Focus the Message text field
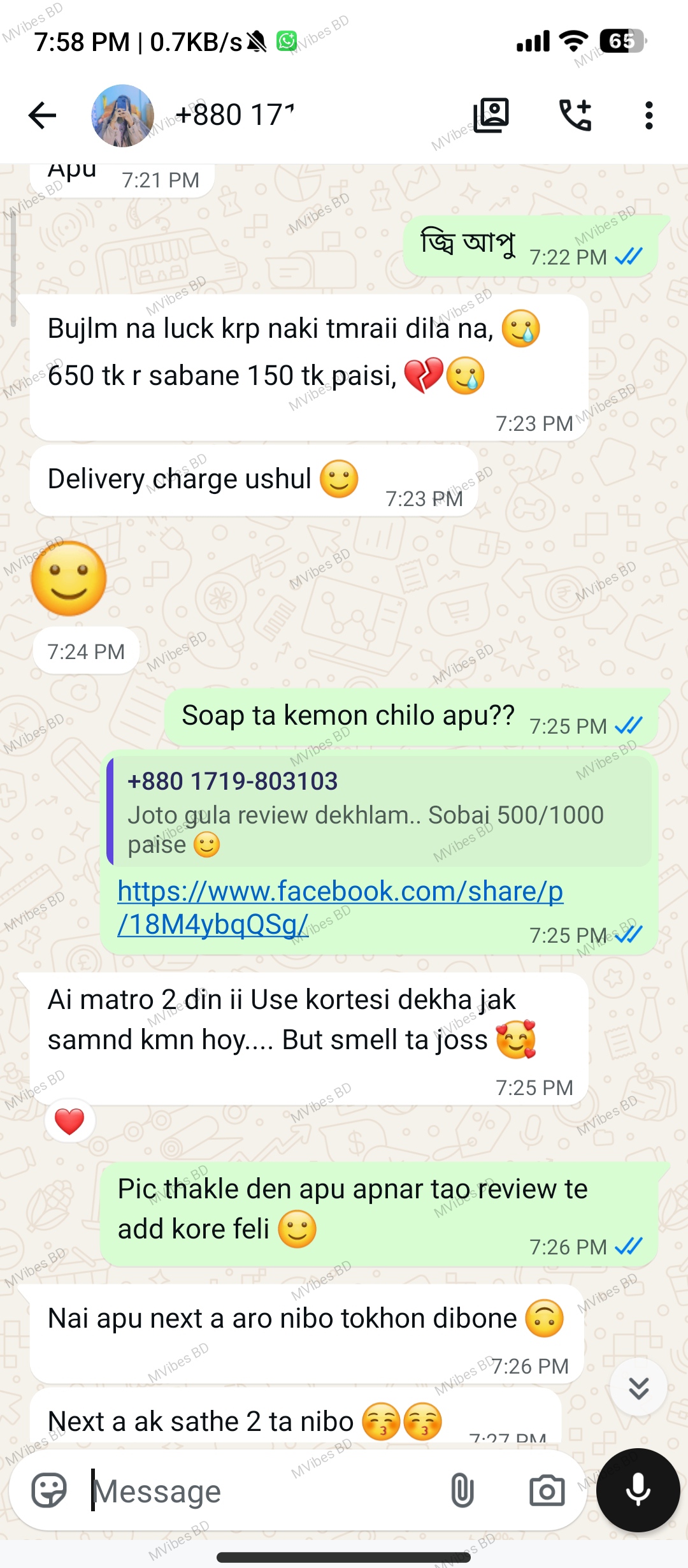 [255, 1490]
